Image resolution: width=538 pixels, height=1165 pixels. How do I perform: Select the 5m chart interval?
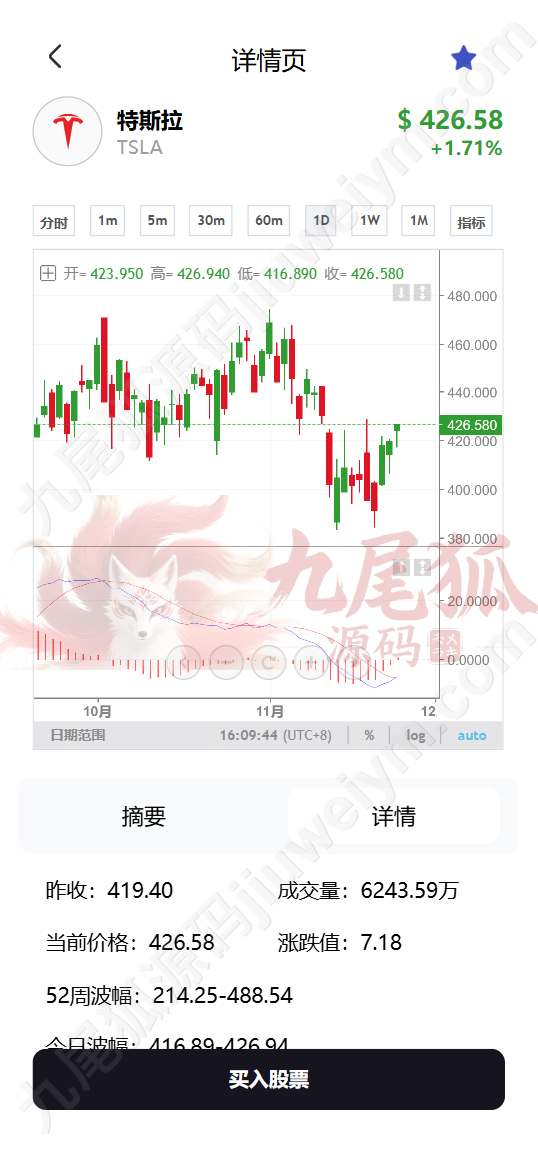tap(157, 221)
